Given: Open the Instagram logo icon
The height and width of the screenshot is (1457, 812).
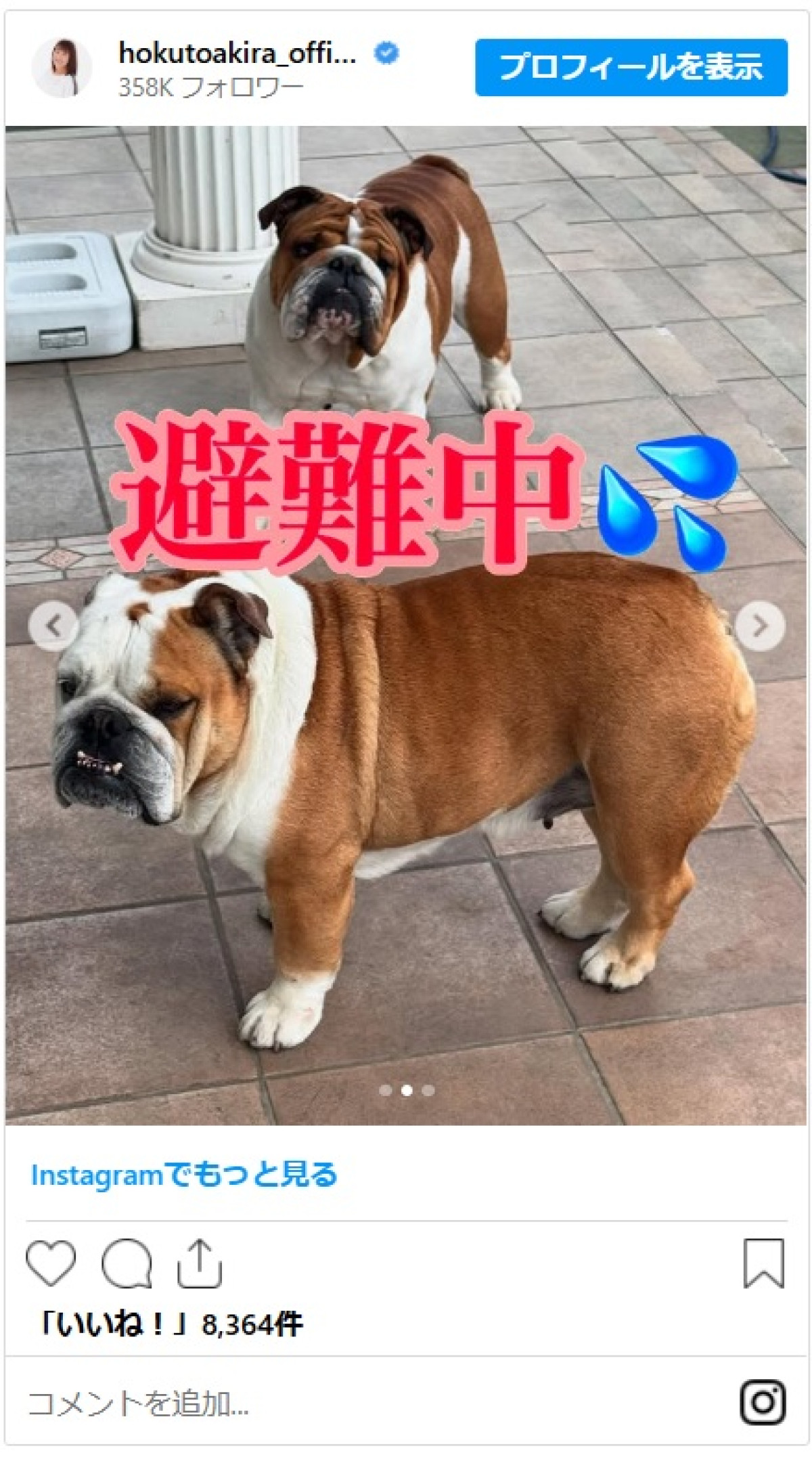Looking at the screenshot, I should click(763, 1402).
